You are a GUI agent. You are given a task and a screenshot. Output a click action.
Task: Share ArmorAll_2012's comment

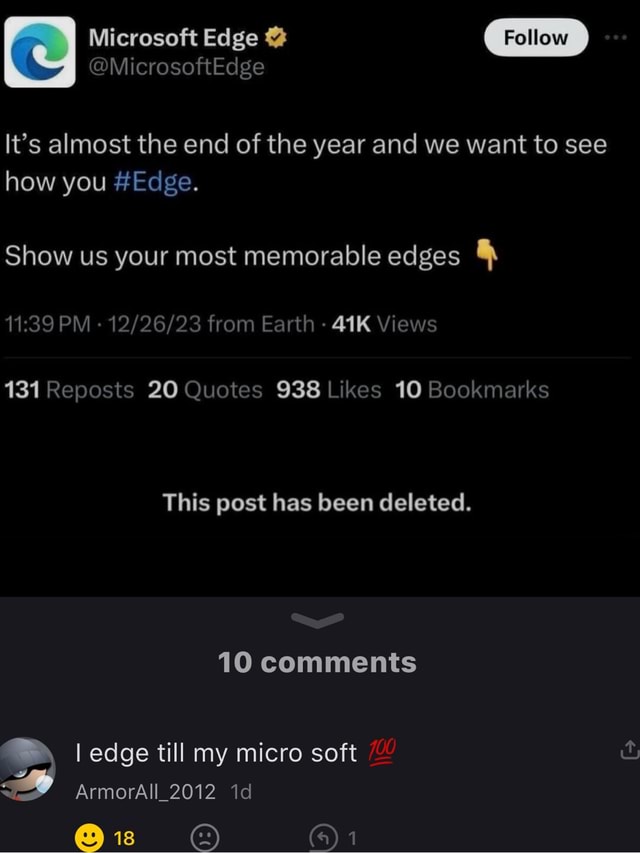pos(628,749)
